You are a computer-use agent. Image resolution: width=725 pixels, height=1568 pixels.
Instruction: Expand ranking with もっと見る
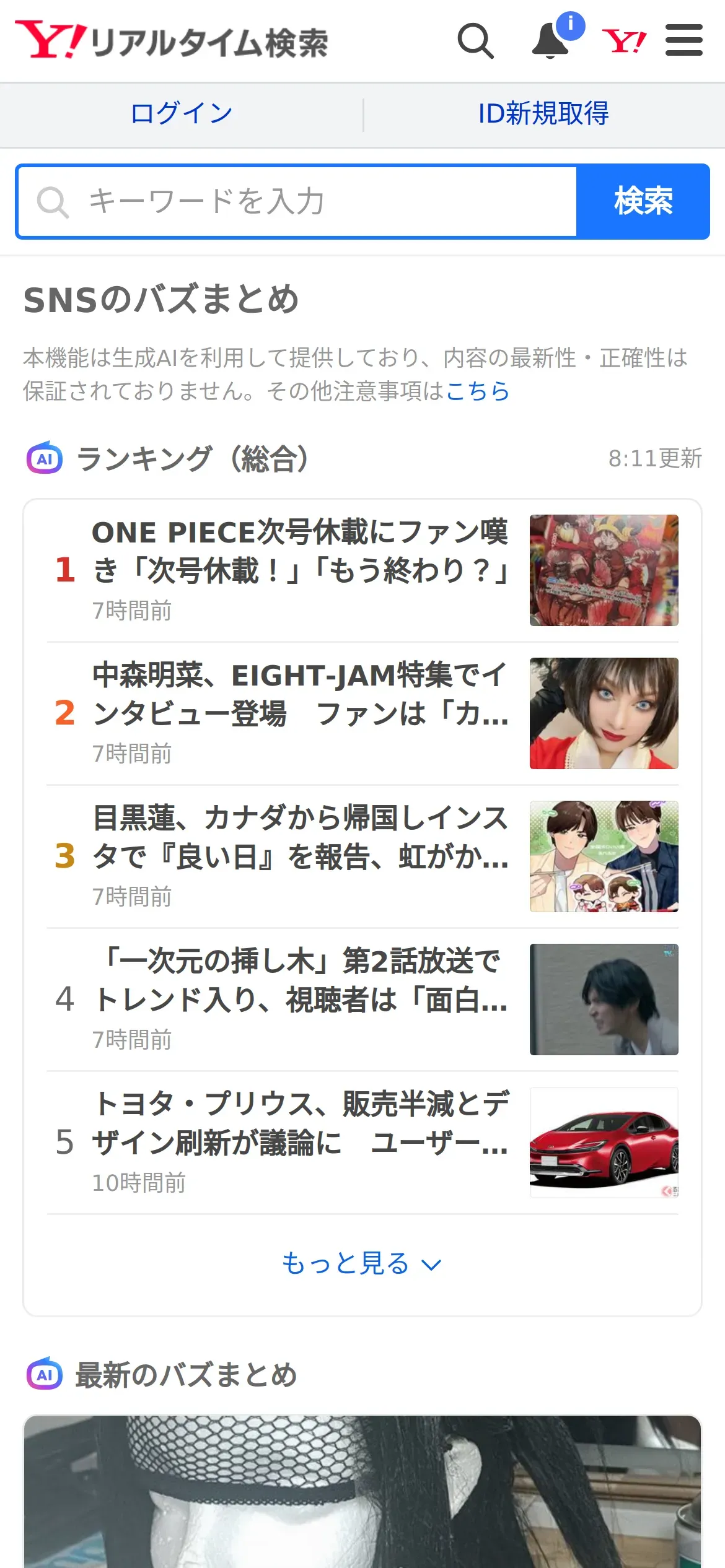pyautogui.click(x=362, y=1264)
